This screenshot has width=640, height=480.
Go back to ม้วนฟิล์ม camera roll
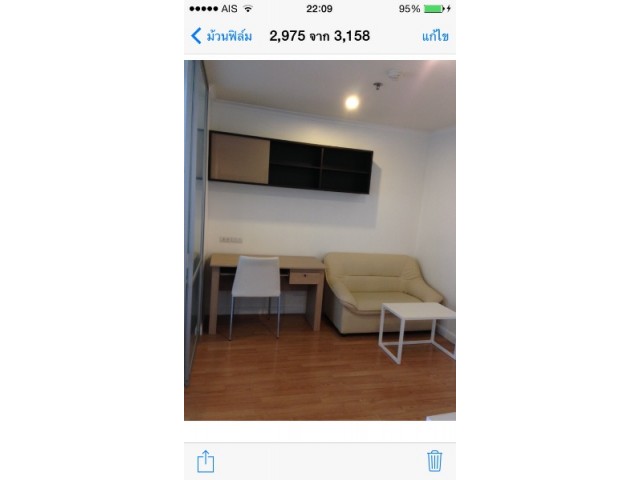221,36
